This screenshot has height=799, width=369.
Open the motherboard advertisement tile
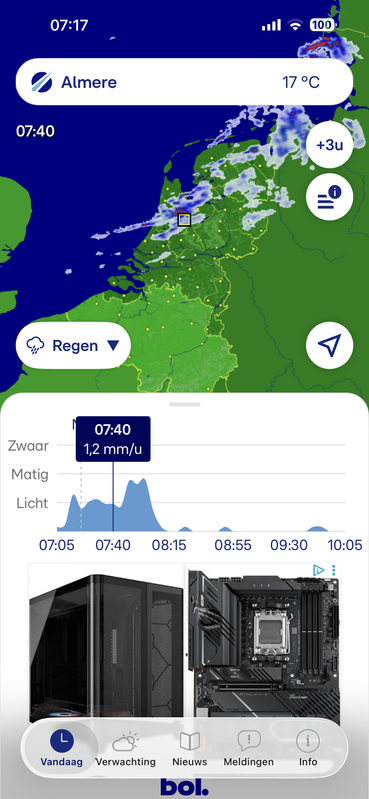coord(263,643)
